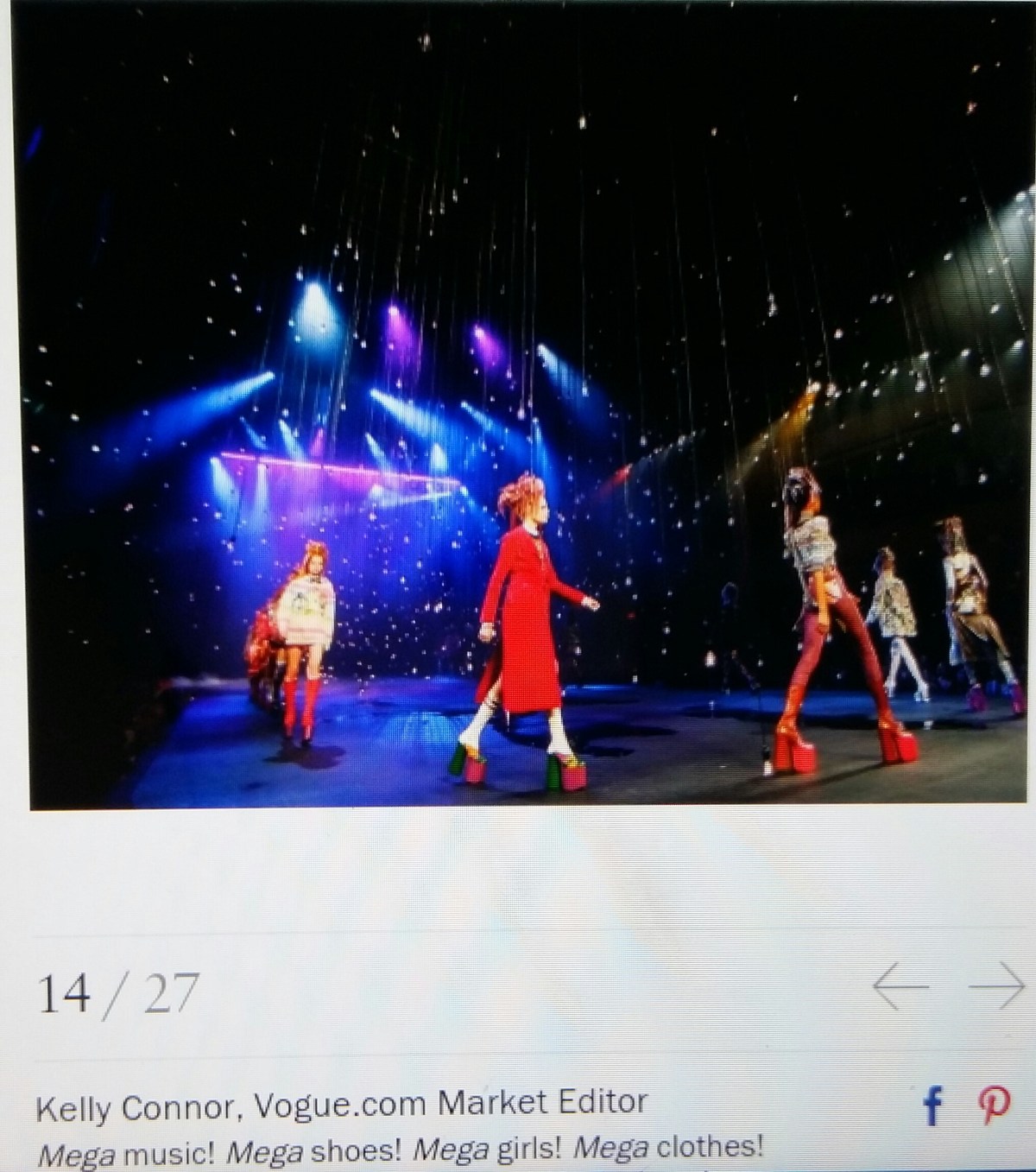Go to the previous slide
This screenshot has height=1172, width=1036.
pyautogui.click(x=901, y=985)
